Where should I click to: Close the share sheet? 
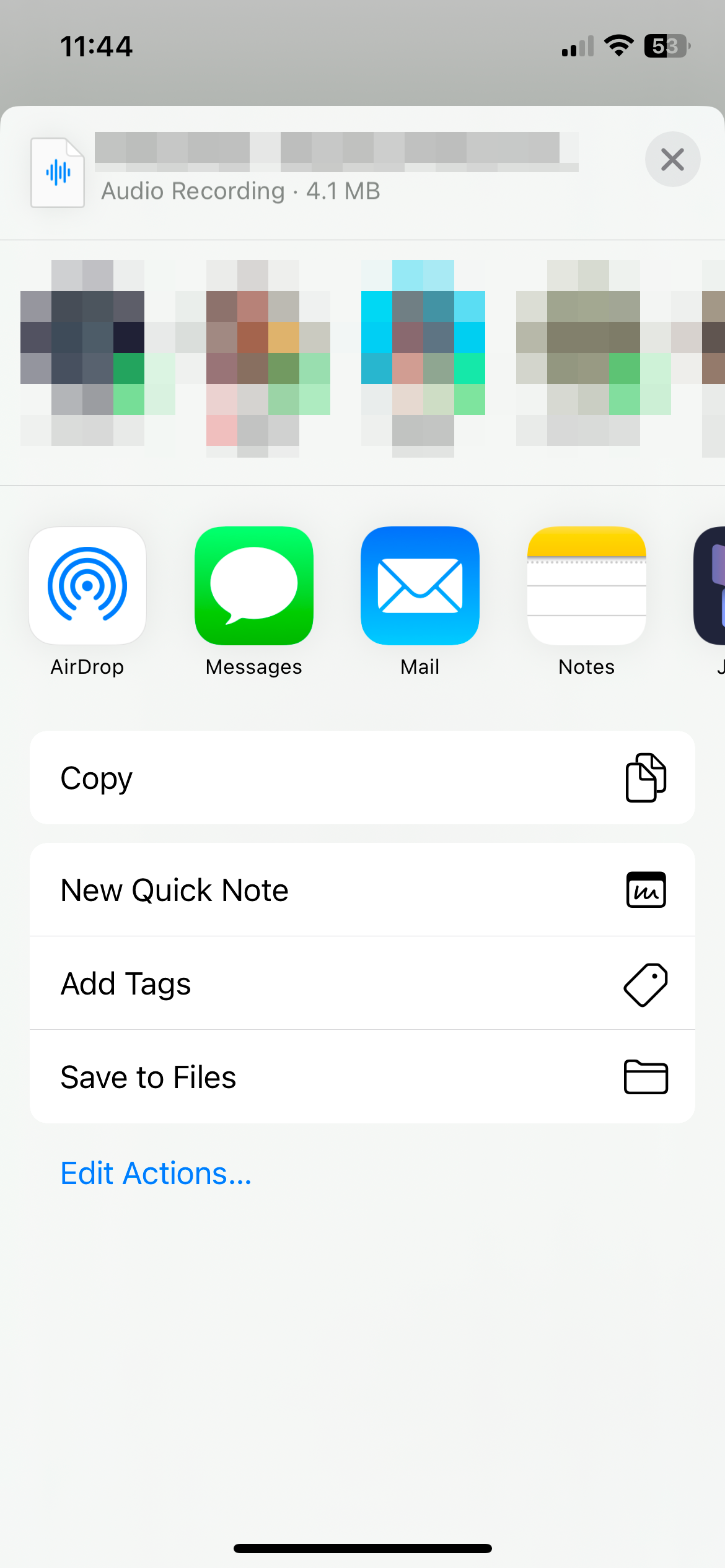click(x=672, y=160)
